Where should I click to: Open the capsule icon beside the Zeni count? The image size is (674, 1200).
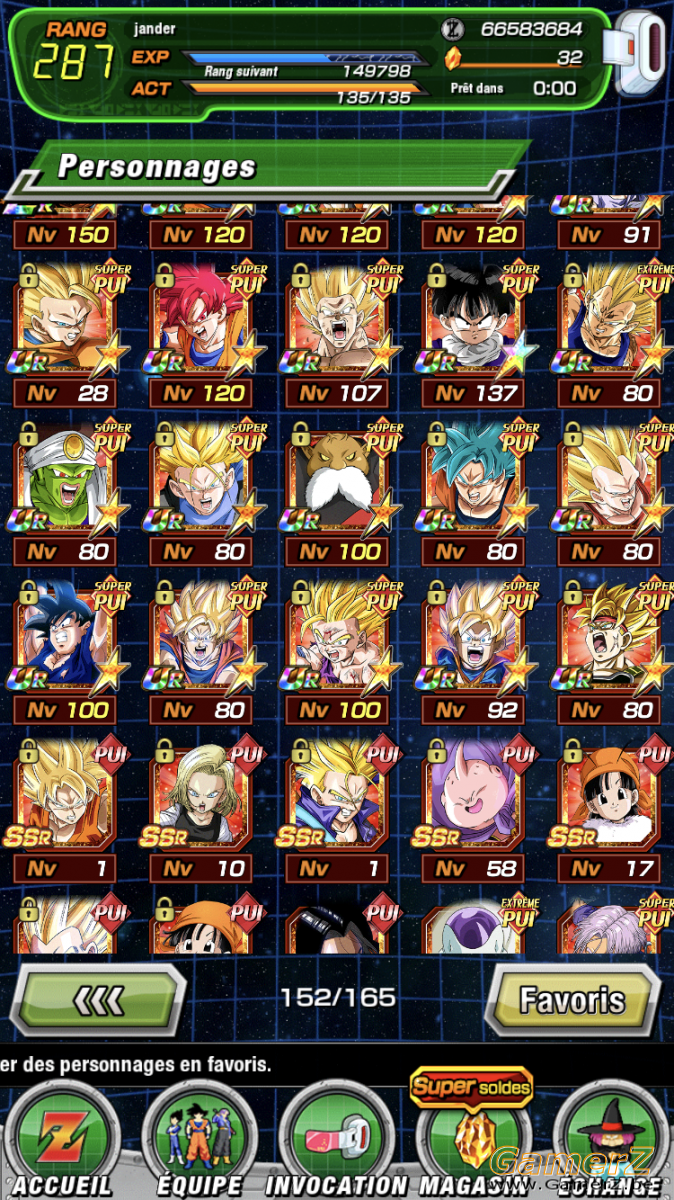[x=642, y=54]
